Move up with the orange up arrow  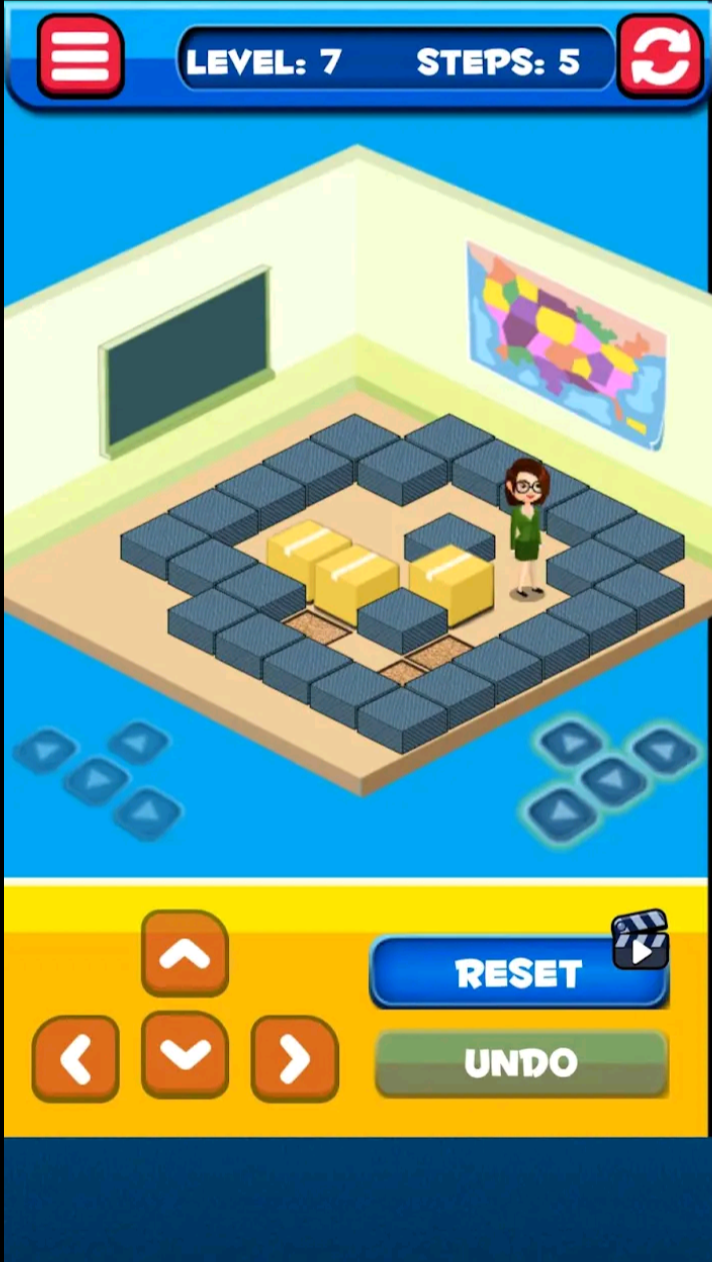click(x=185, y=954)
